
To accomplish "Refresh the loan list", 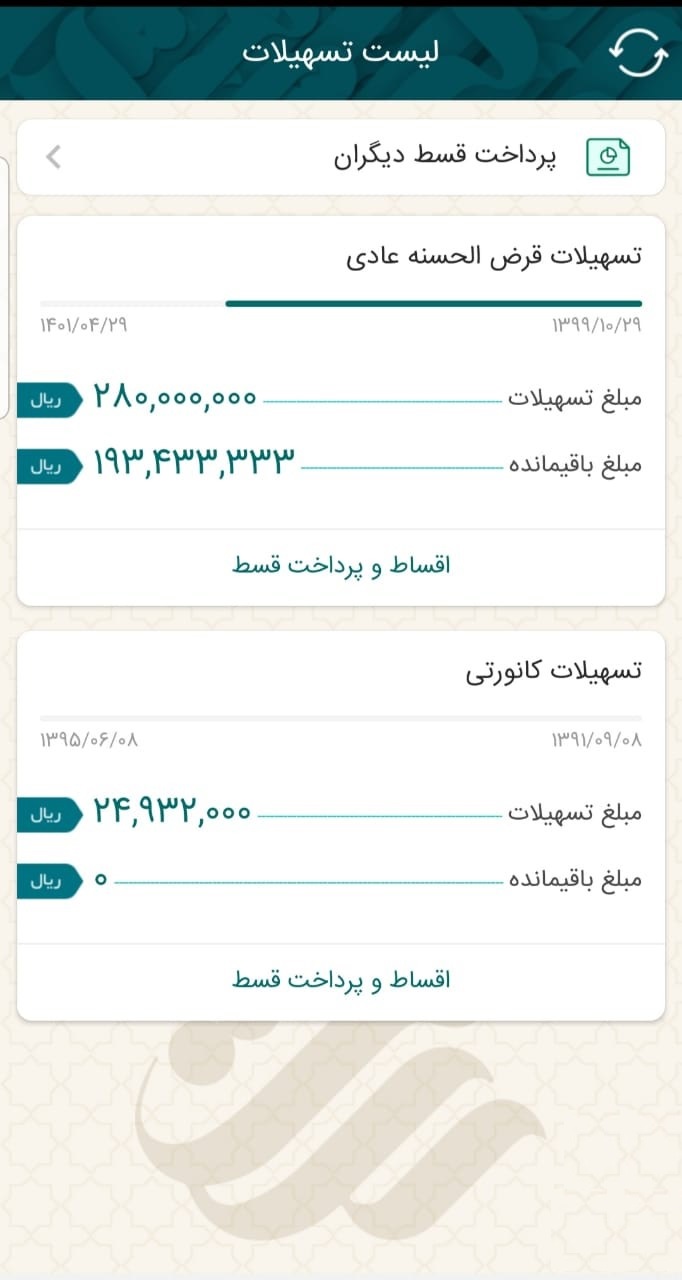I will click(x=638, y=52).
